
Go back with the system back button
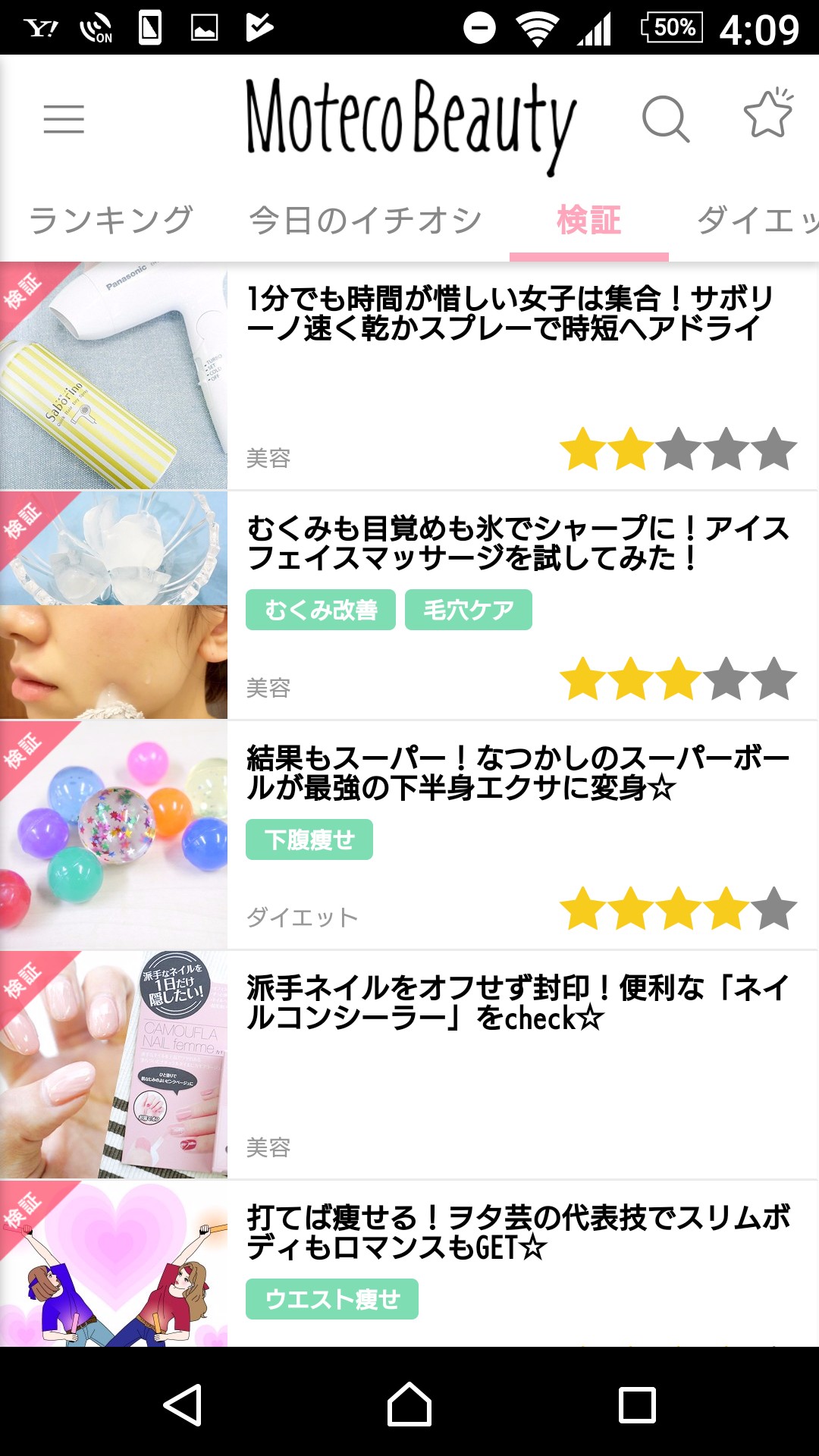coord(182,1404)
